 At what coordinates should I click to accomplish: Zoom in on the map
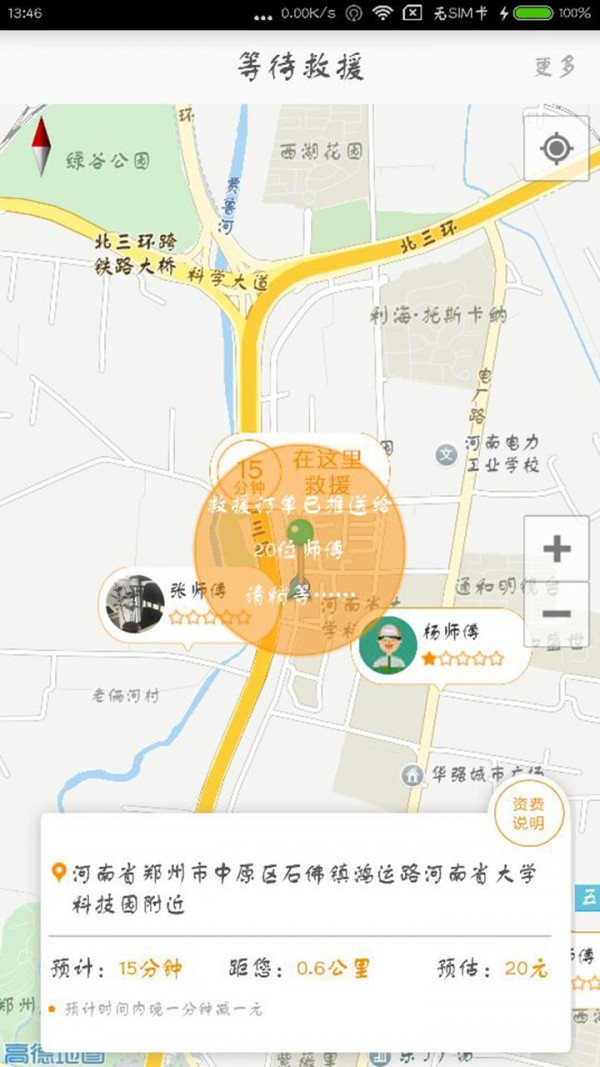(x=556, y=548)
